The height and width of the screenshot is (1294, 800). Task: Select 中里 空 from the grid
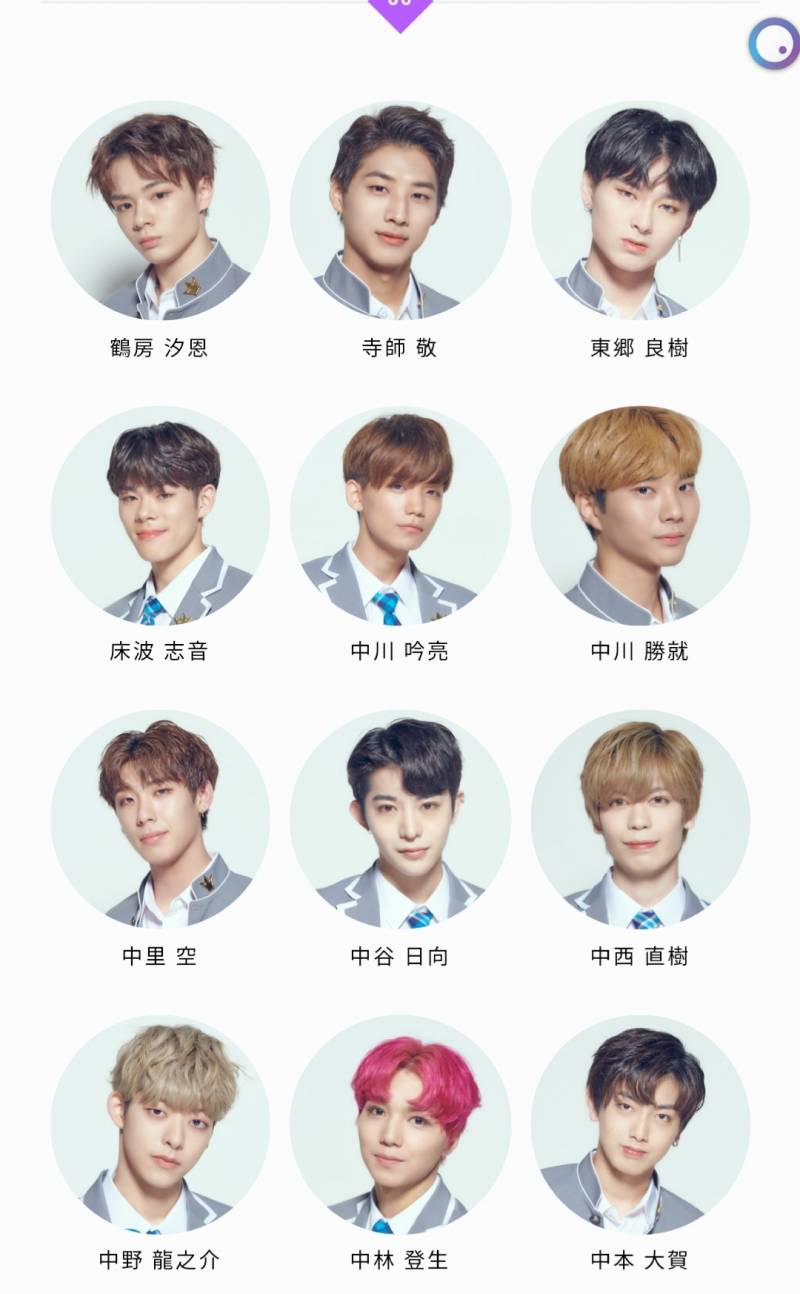pos(160,820)
